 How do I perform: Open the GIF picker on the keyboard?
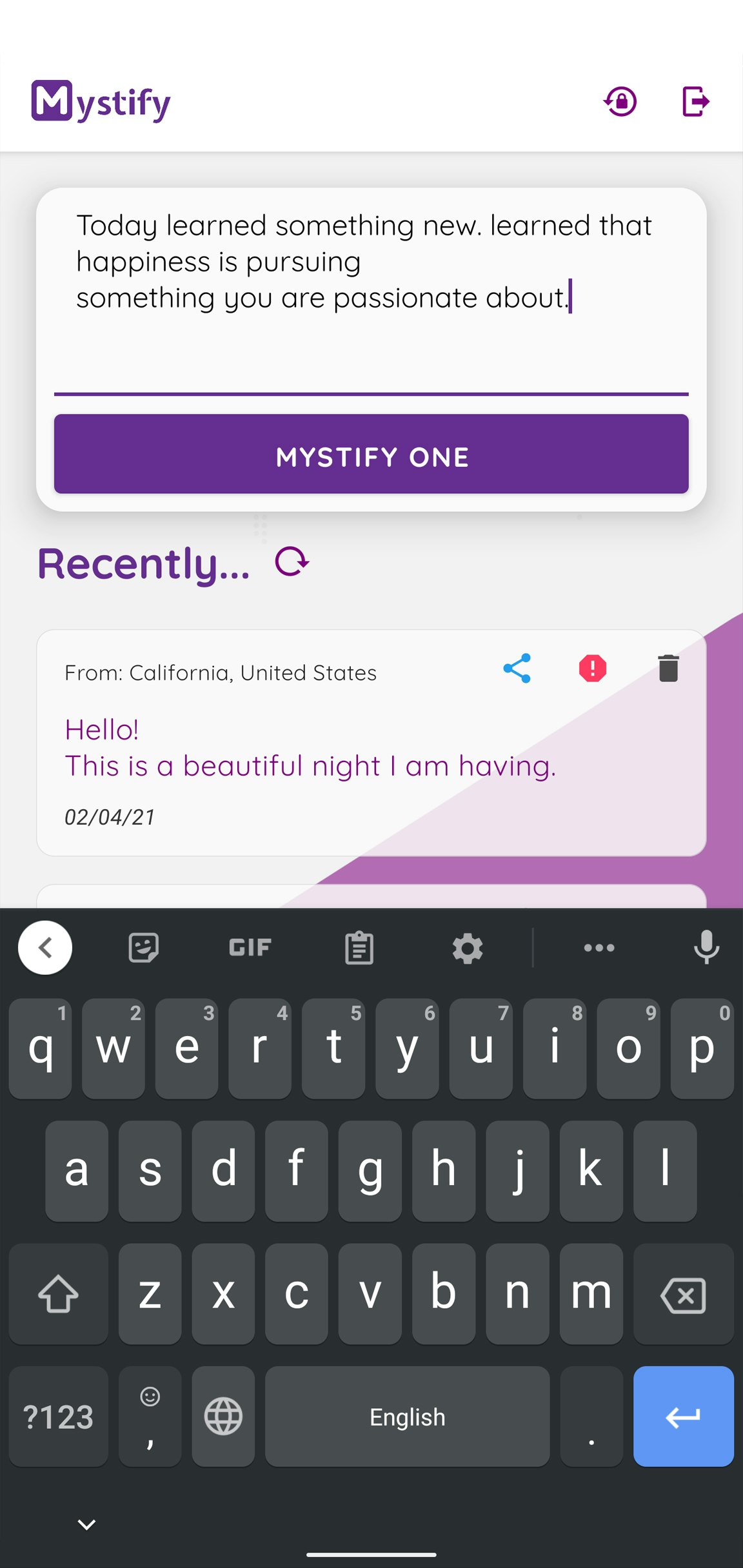249,947
